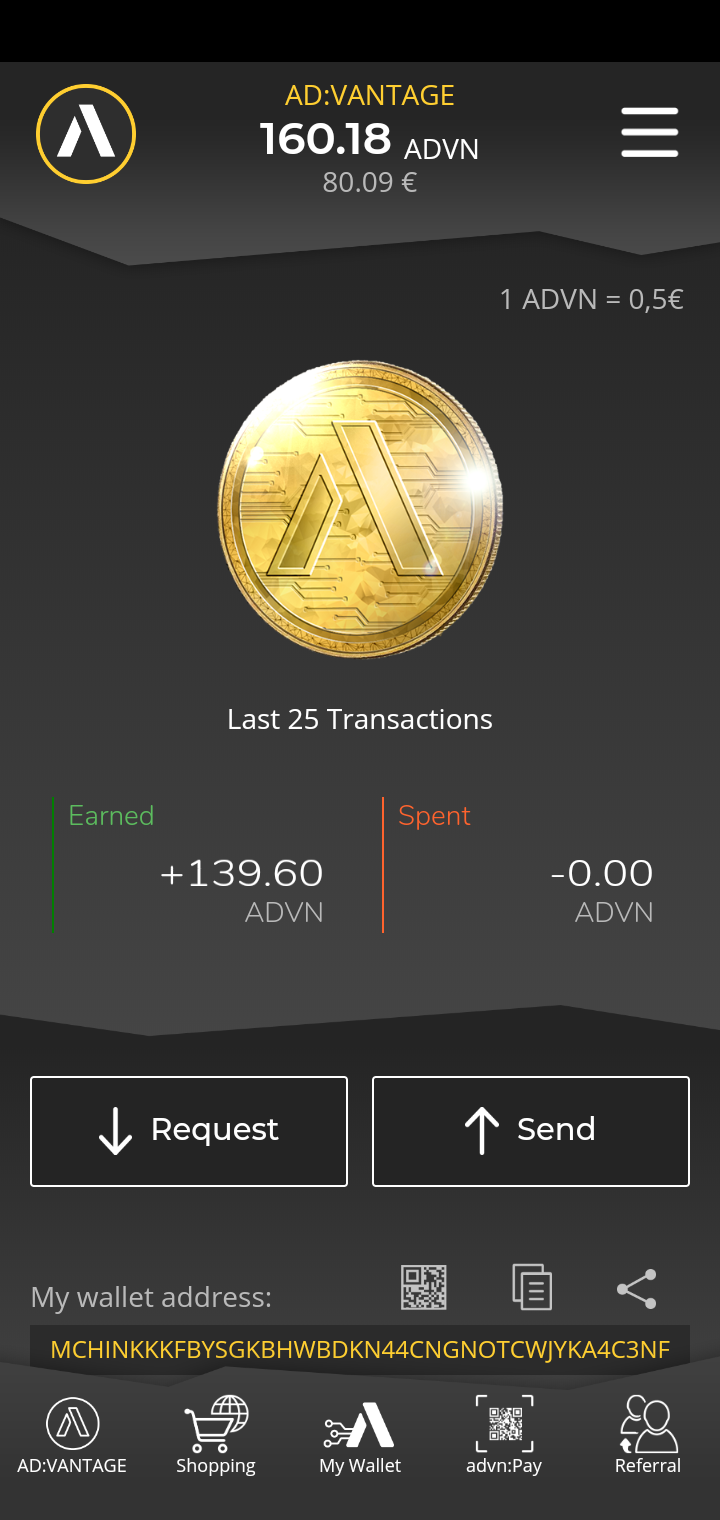Switch to the AD:VANTAGE tab
Screen dimensions: 720x1520
click(72, 1436)
